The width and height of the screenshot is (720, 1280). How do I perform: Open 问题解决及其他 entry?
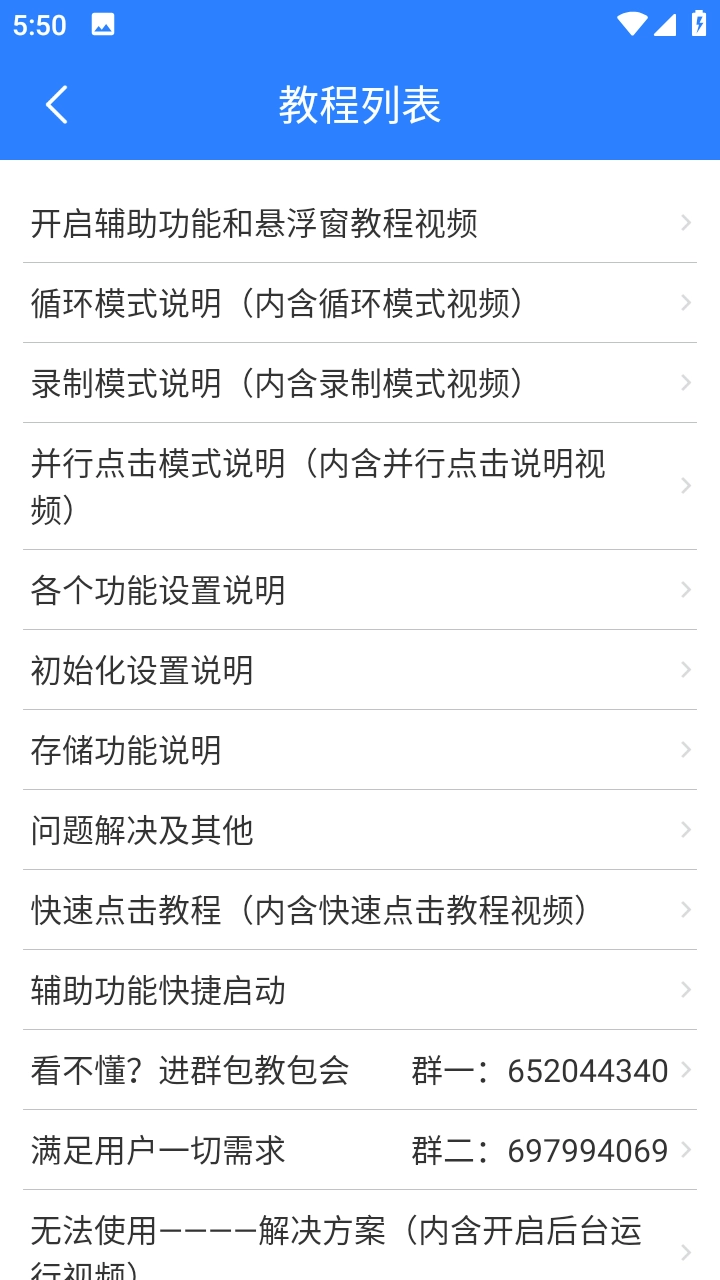coord(360,830)
